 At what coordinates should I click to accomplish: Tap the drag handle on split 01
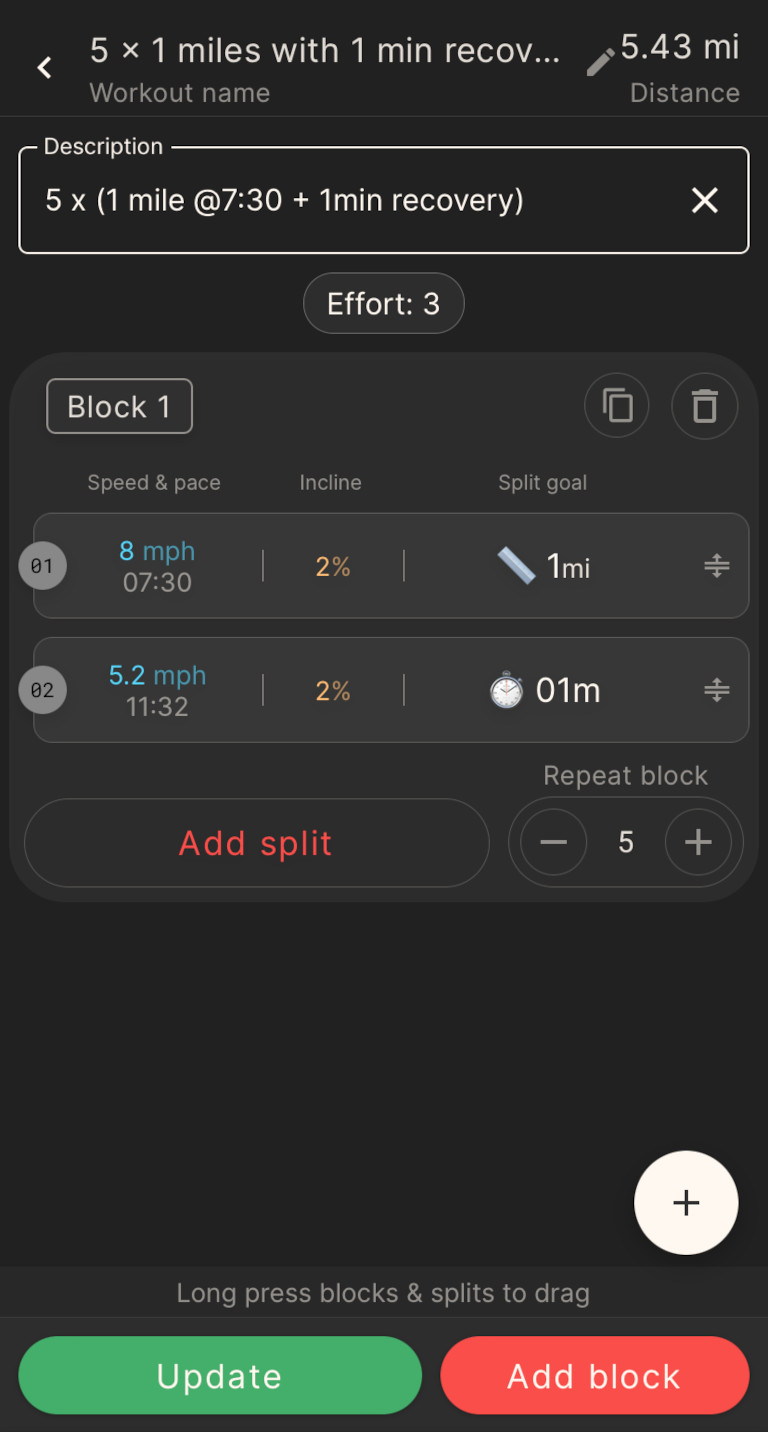pos(716,565)
